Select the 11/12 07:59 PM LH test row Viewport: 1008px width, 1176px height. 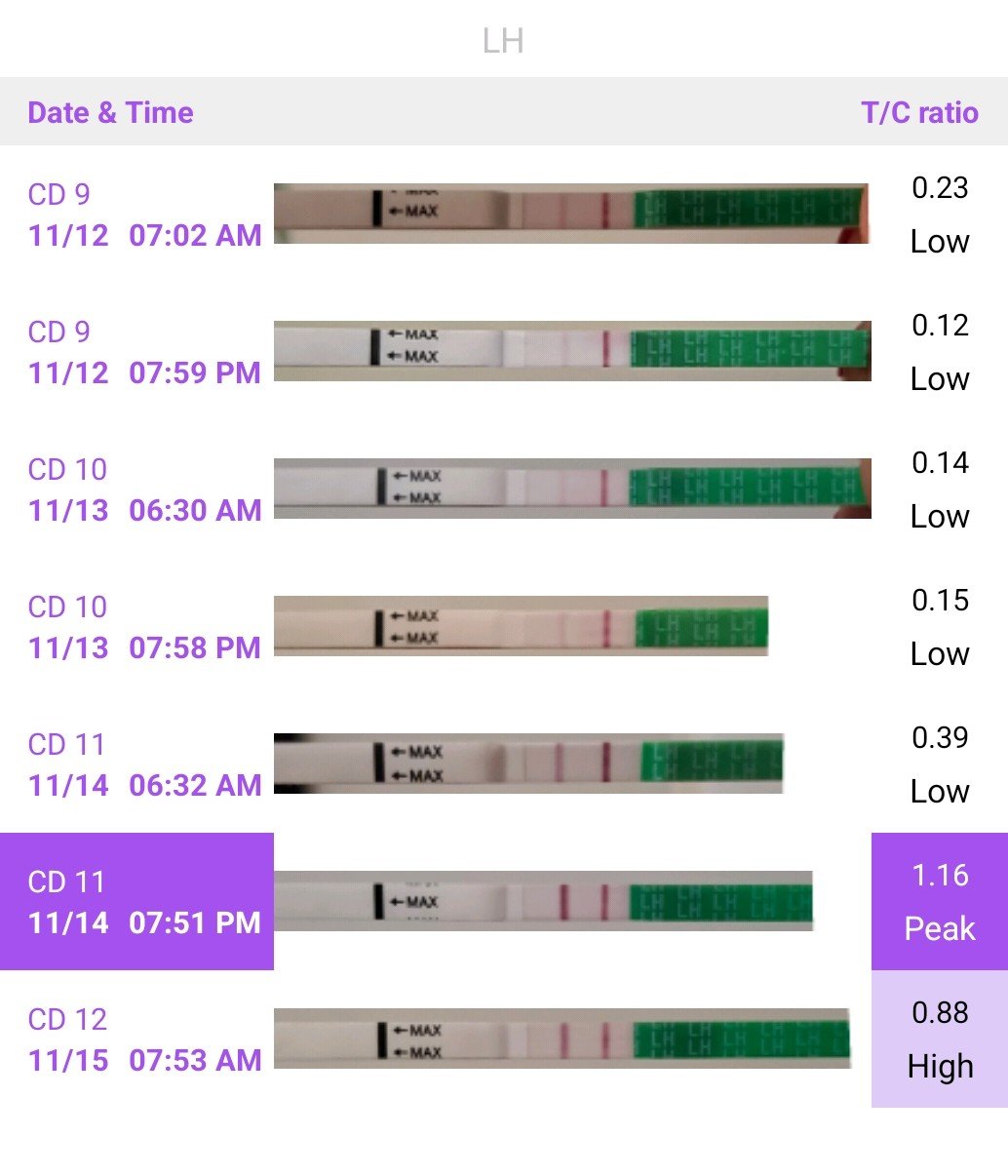144,352
